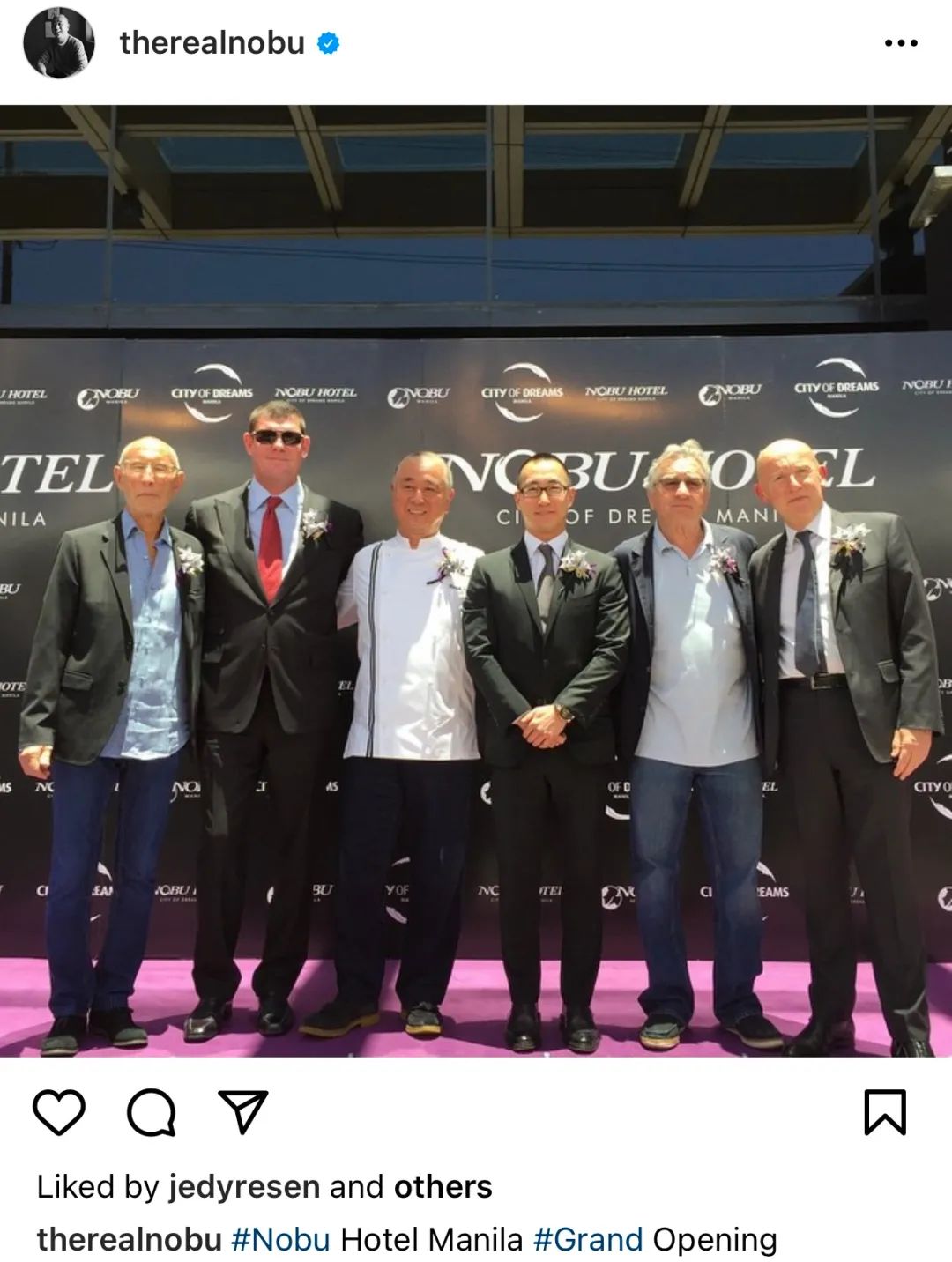Open jedyresen's profile from likes line
The height and width of the screenshot is (1262, 952).
click(x=243, y=1186)
